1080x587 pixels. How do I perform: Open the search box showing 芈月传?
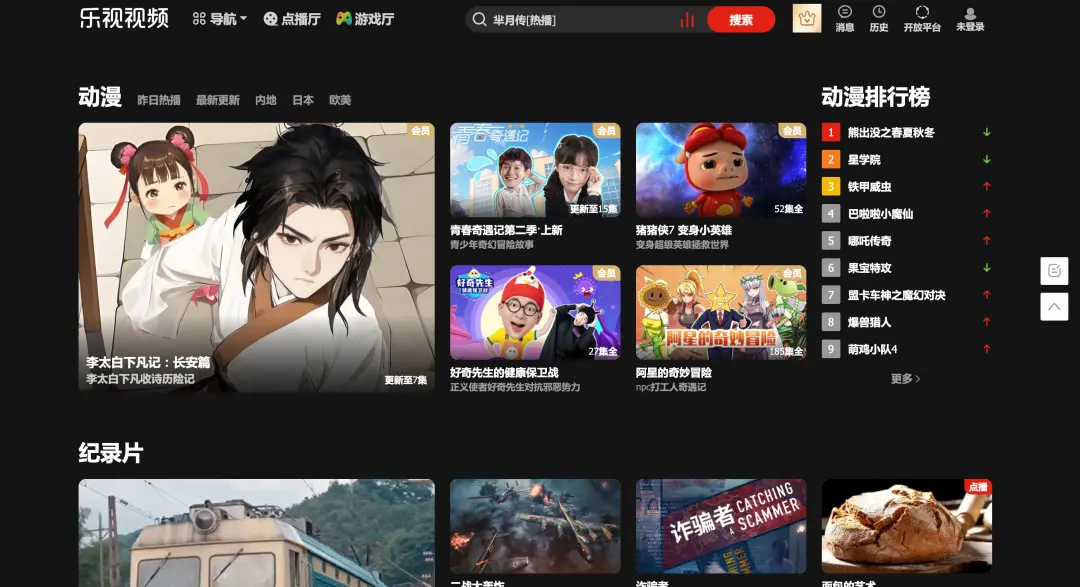570,20
